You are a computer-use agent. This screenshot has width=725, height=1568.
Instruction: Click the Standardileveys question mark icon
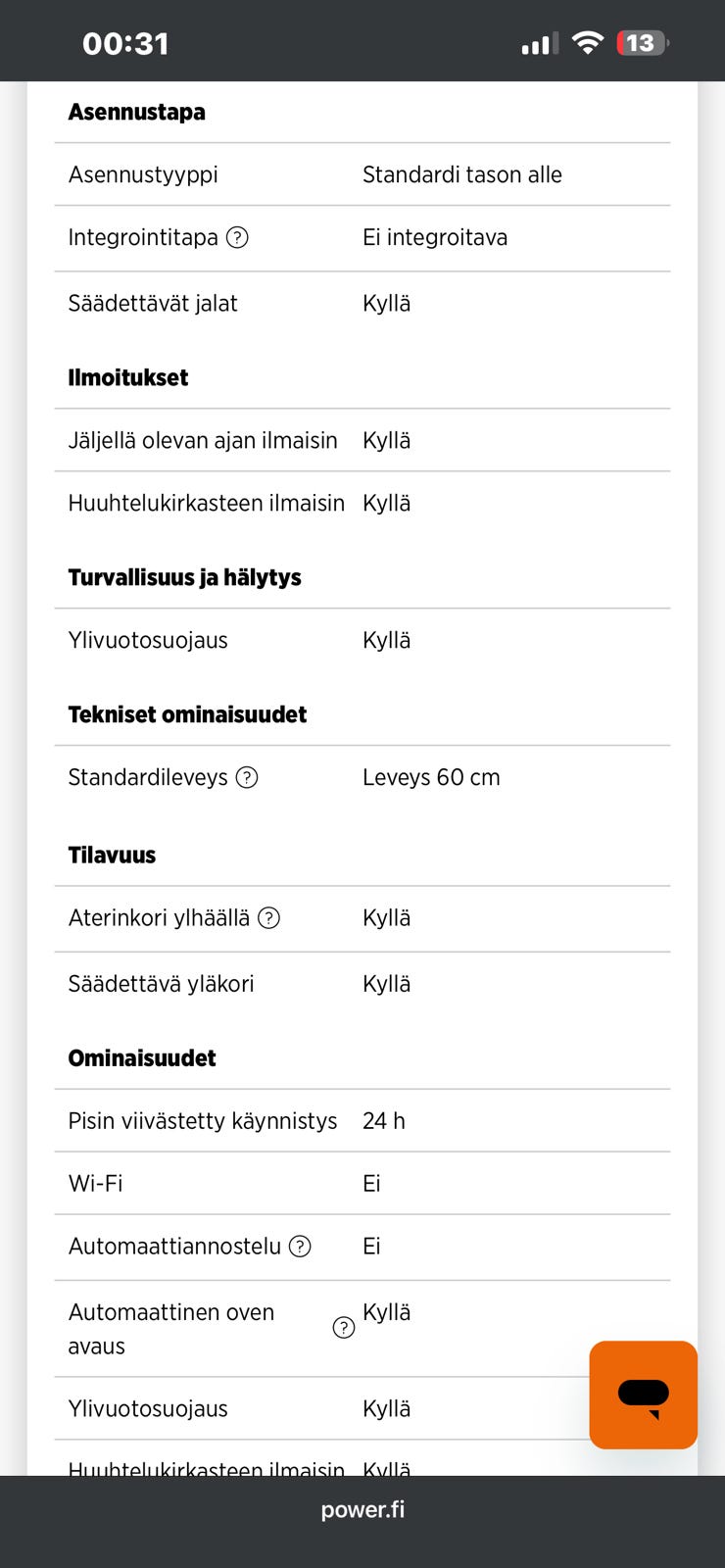(x=249, y=777)
